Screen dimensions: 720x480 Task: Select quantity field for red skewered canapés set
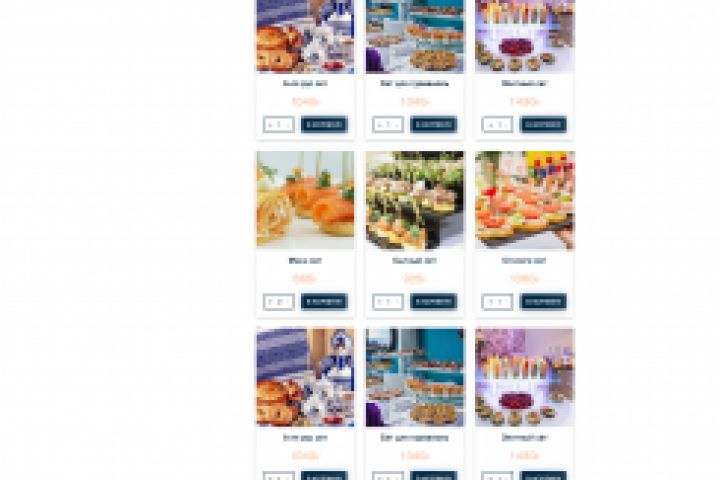(x=497, y=302)
